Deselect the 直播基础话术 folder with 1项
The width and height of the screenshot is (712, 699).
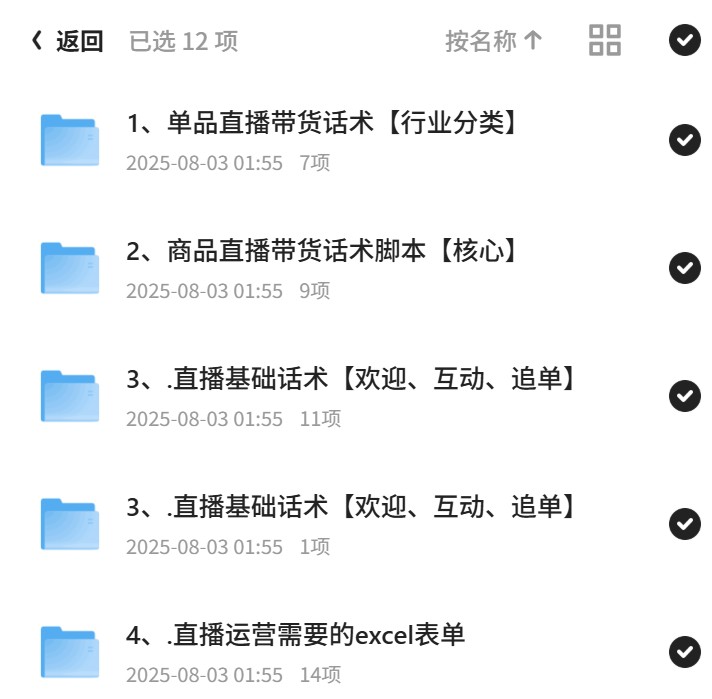(x=685, y=524)
